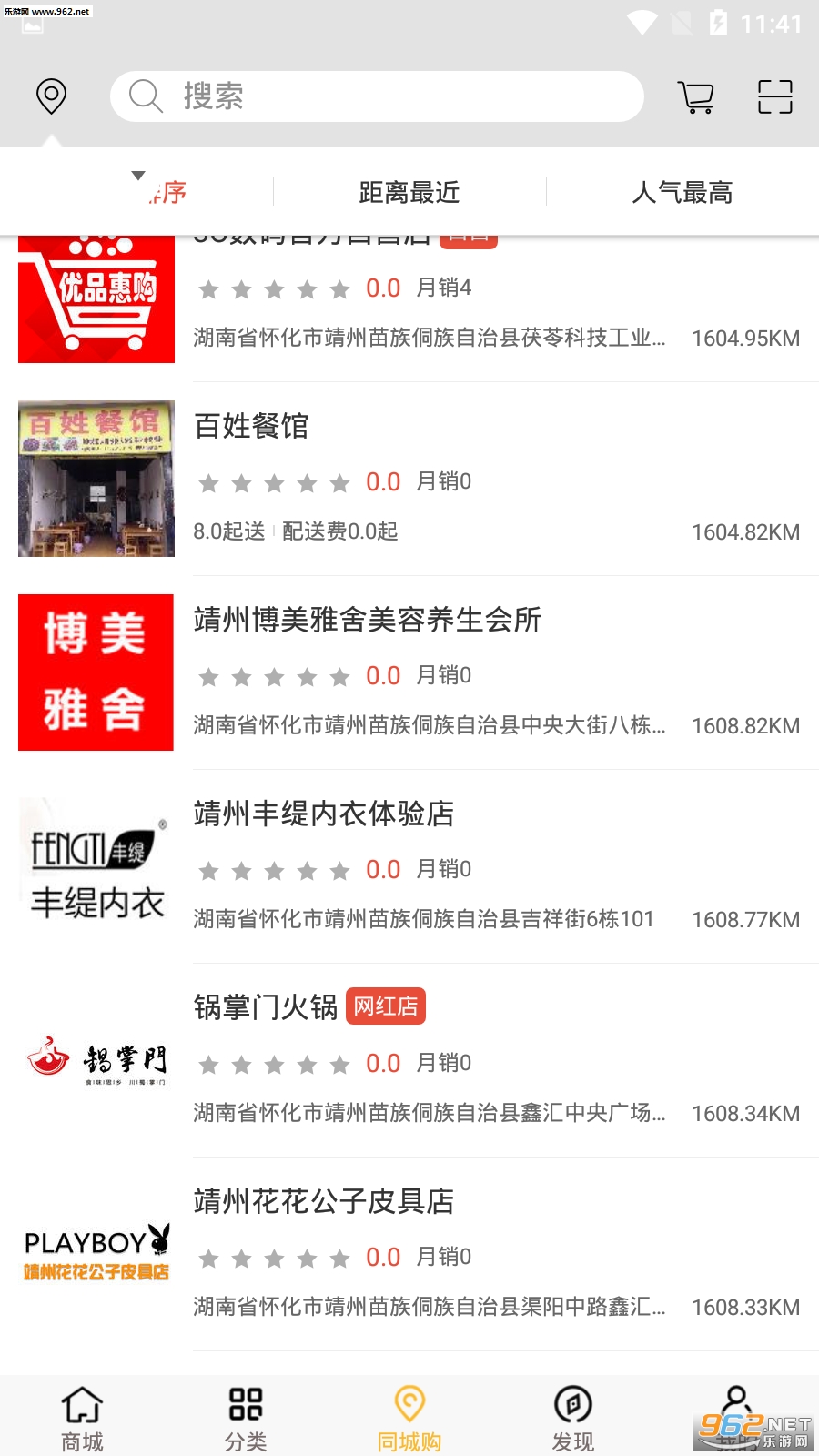Open 靖州花花公子皮具店 listing
Viewport: 819px width, 1456px height.
coord(409,1254)
